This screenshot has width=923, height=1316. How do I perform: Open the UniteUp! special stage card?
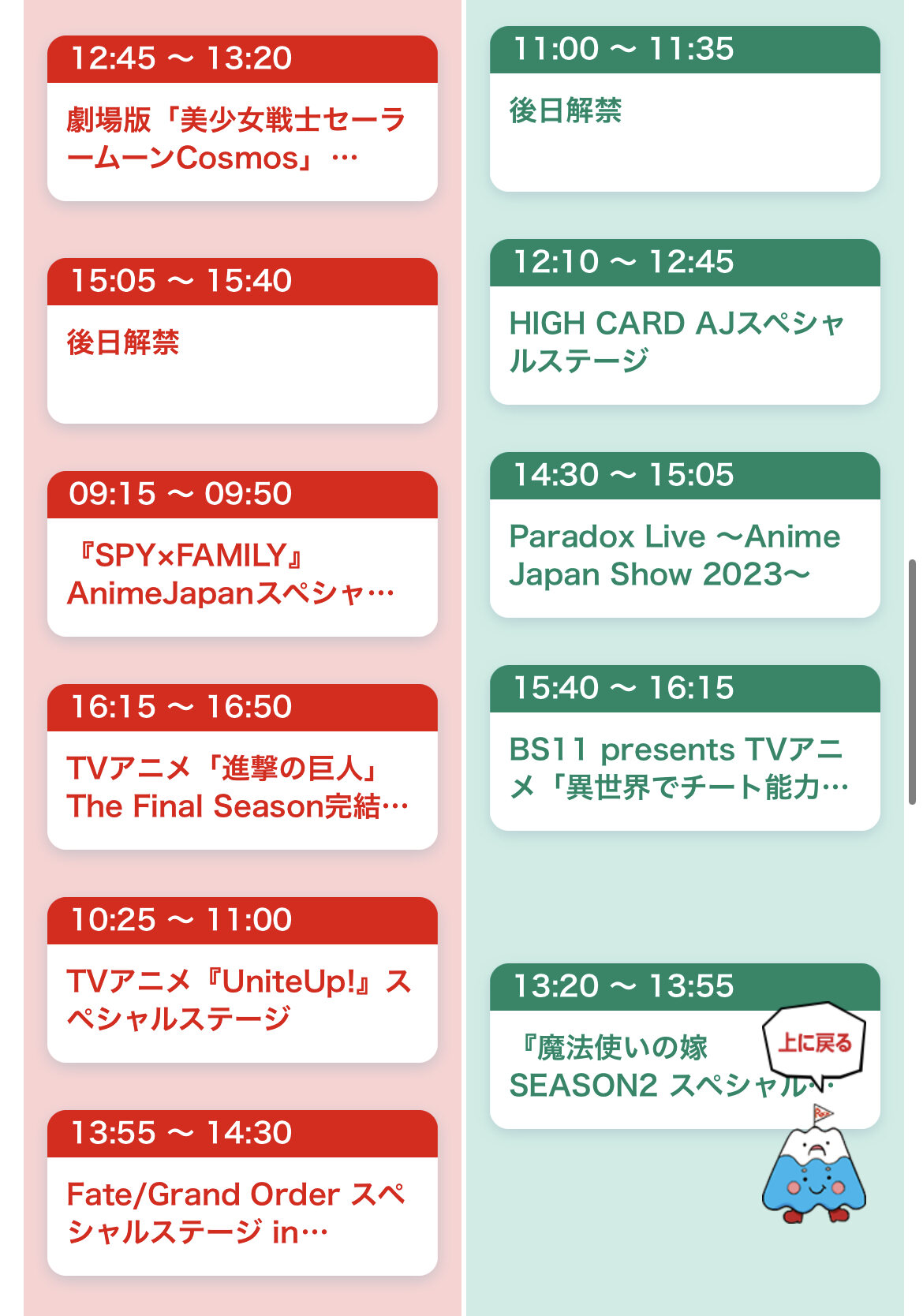pos(242,980)
